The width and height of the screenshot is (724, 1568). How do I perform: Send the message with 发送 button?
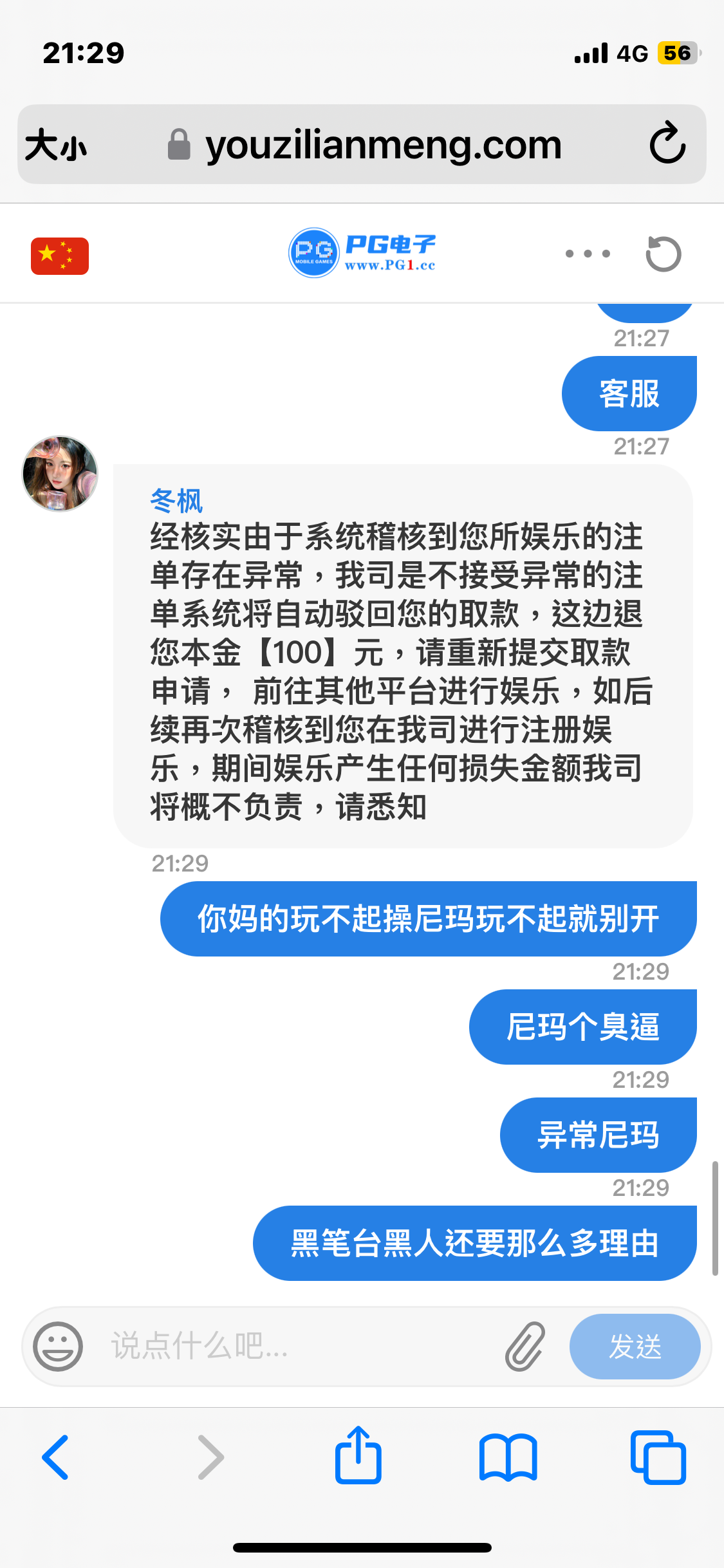(635, 1346)
